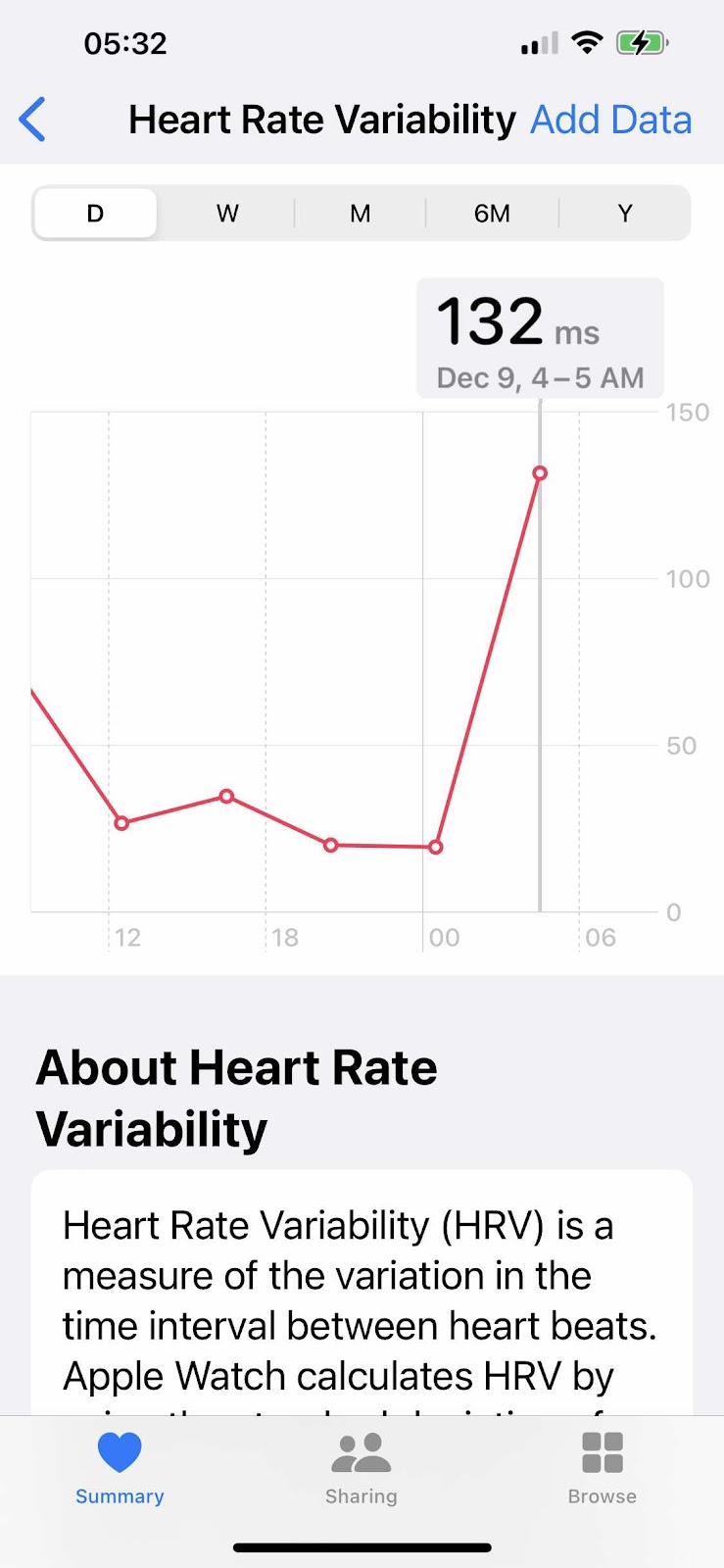
Task: Switch to the M monthly view
Action: click(x=361, y=214)
